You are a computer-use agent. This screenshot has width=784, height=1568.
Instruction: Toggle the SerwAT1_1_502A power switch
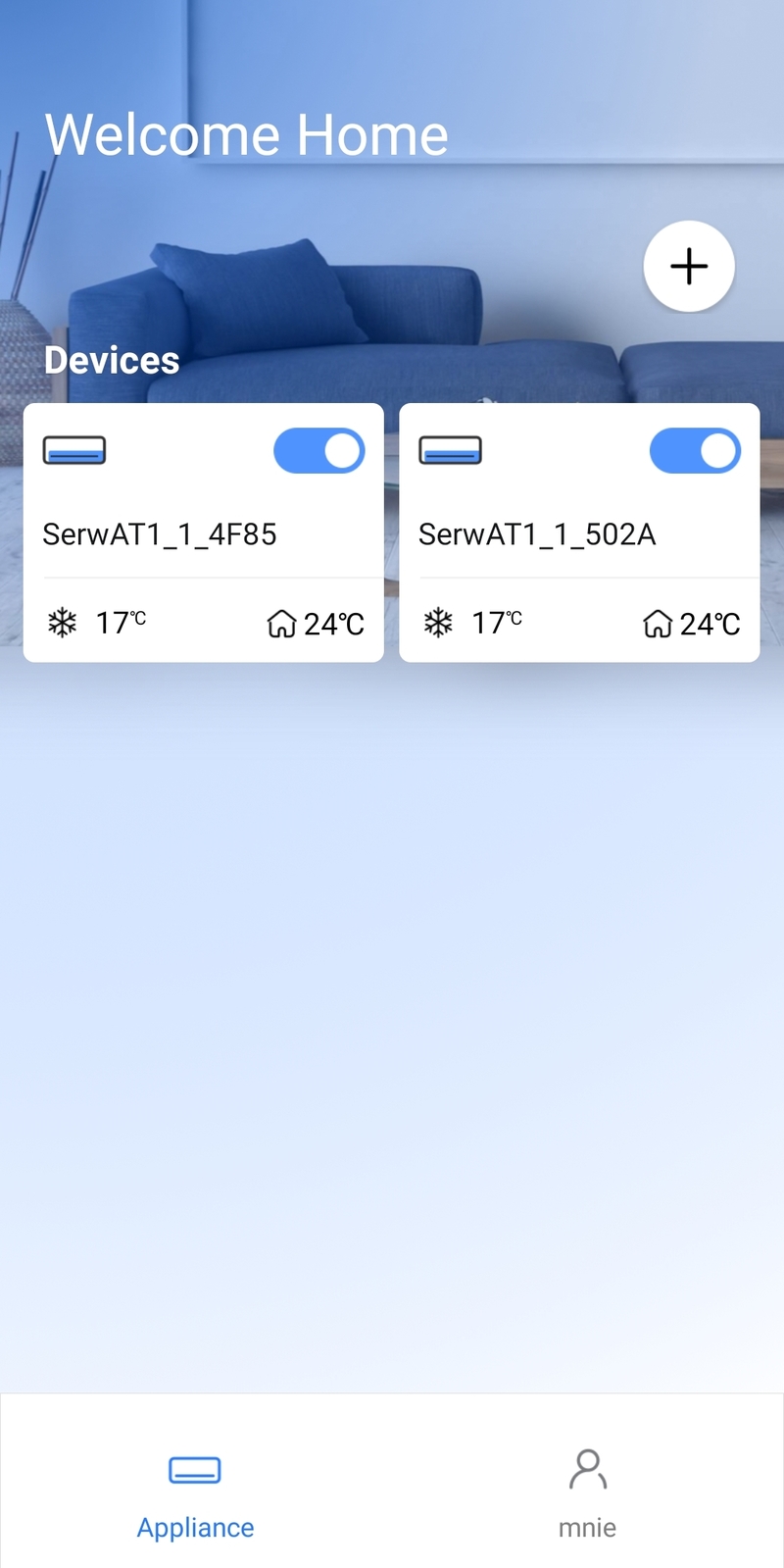[695, 451]
